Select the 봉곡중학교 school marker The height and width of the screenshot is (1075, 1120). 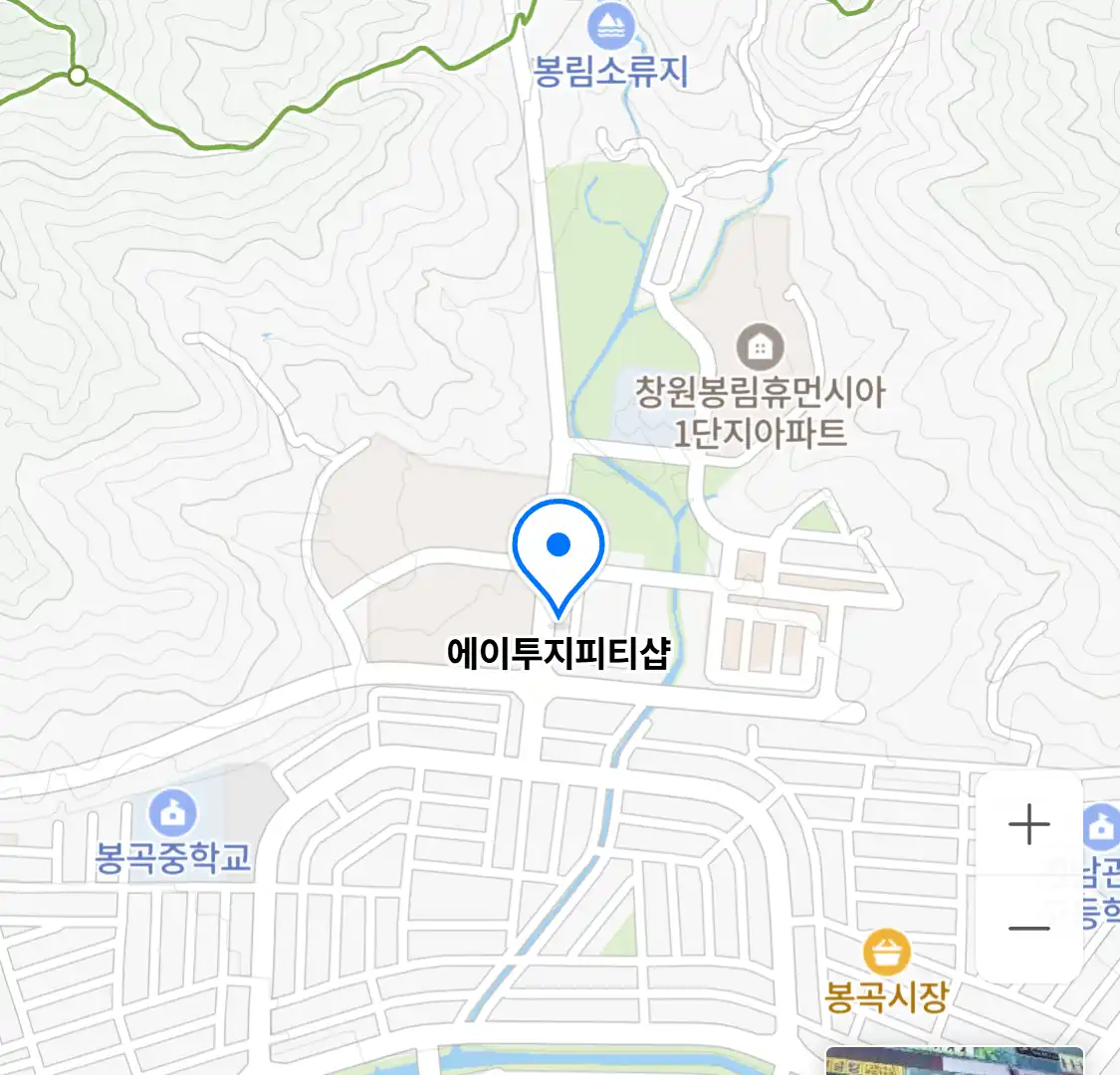point(173,813)
